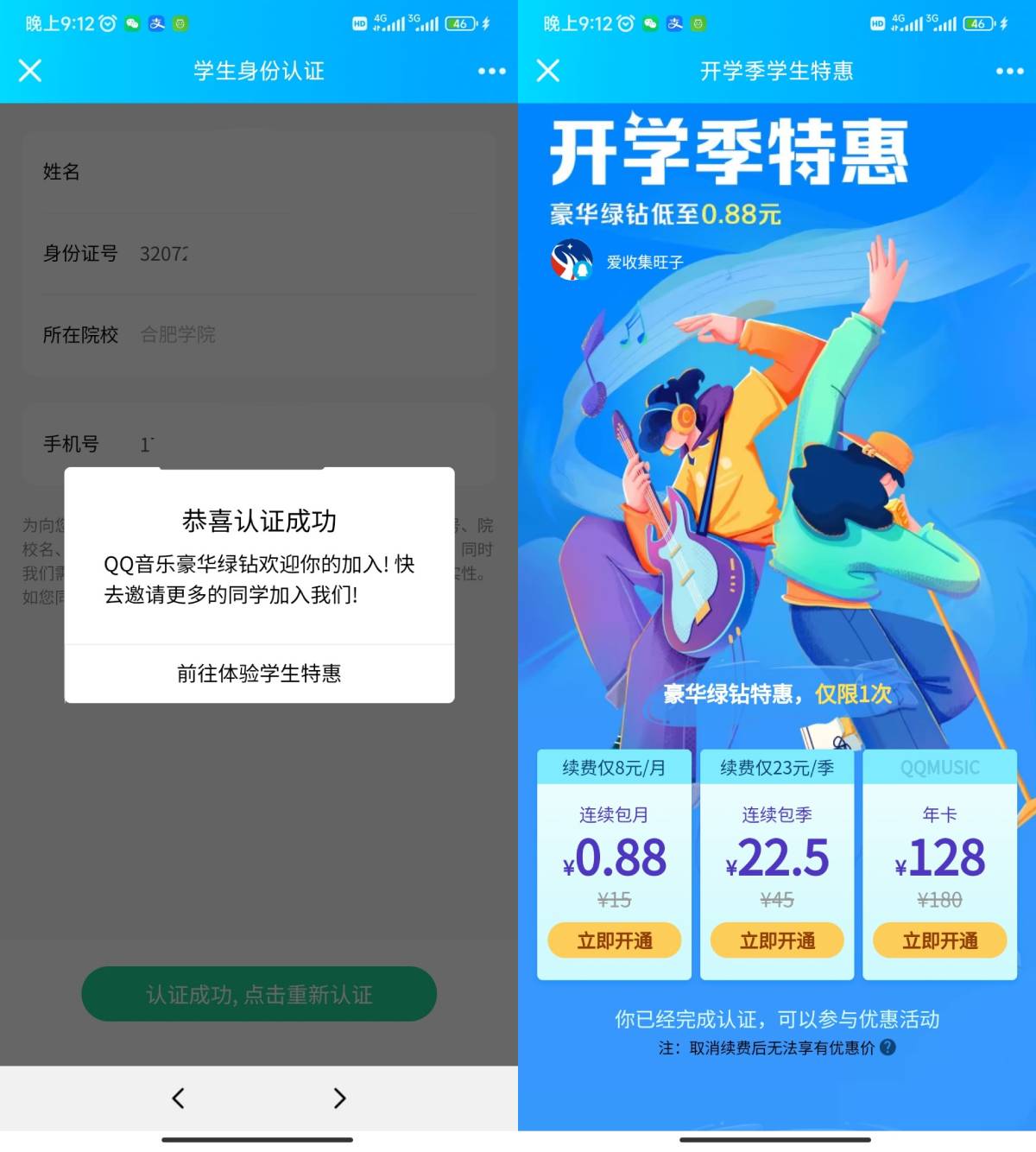The height and width of the screenshot is (1152, 1036).
Task: Close the 学生身份认证 page
Action: [x=30, y=71]
